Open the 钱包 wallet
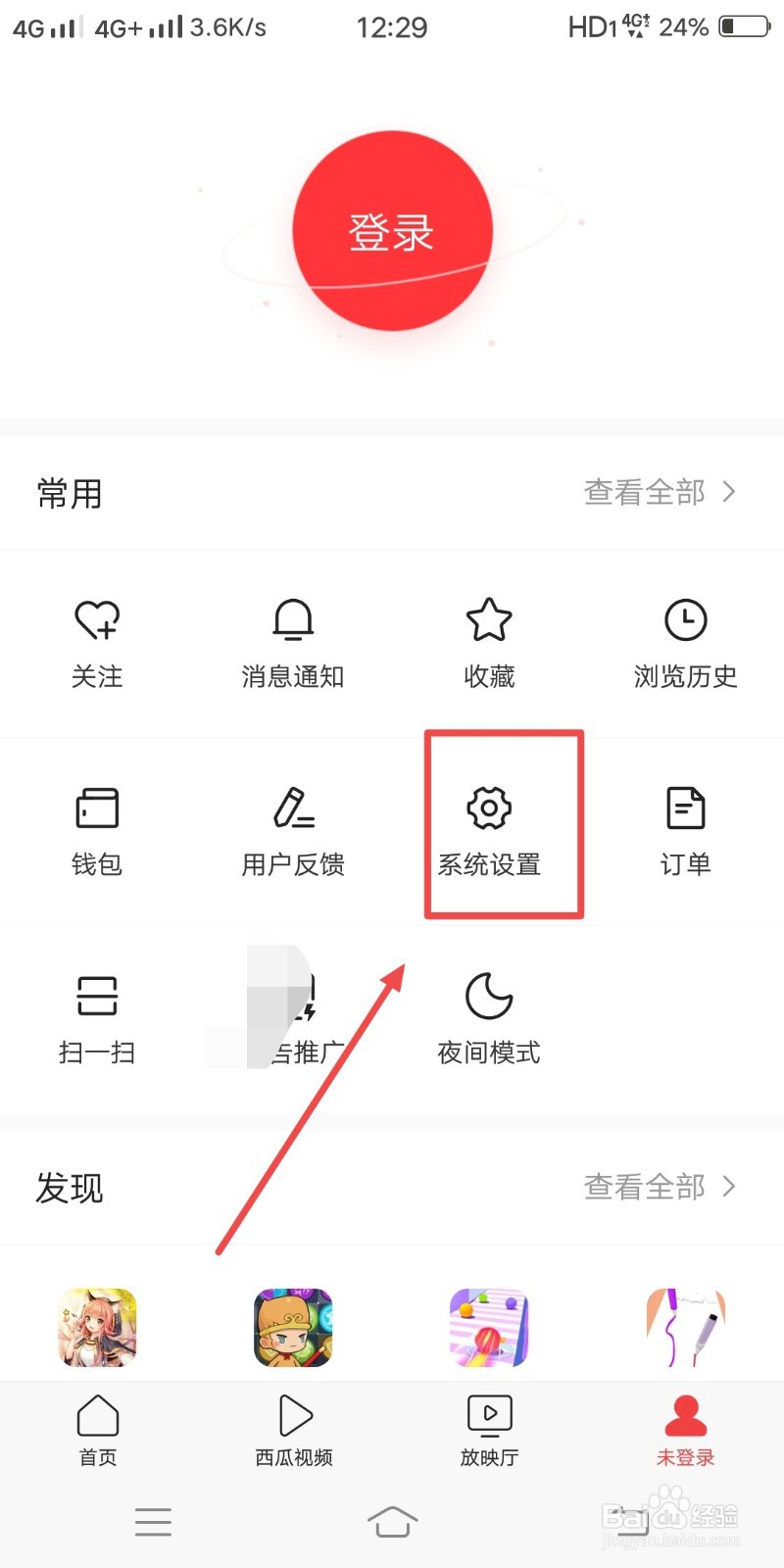 tap(97, 828)
